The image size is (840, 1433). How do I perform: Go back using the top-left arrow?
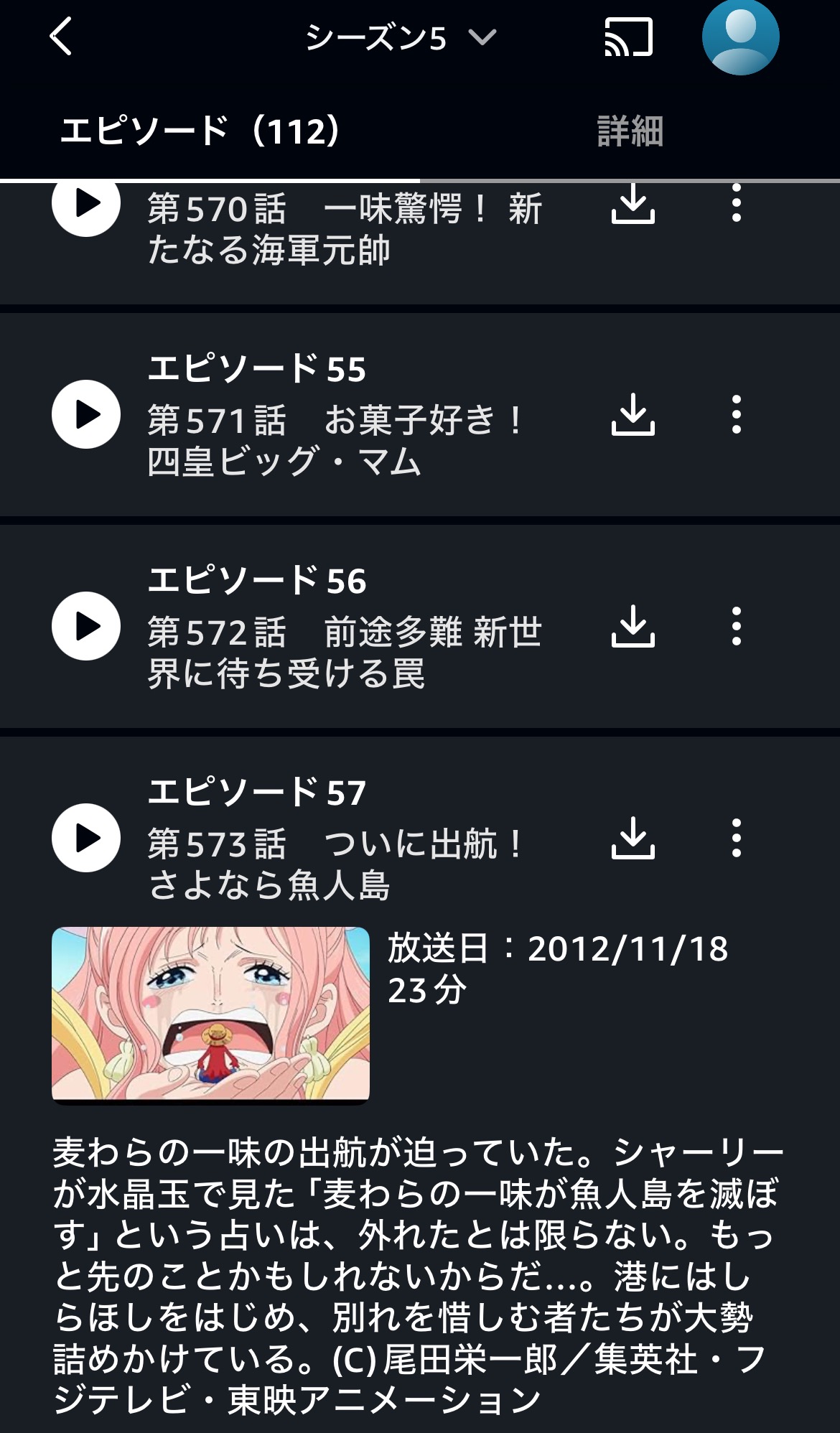click(61, 37)
